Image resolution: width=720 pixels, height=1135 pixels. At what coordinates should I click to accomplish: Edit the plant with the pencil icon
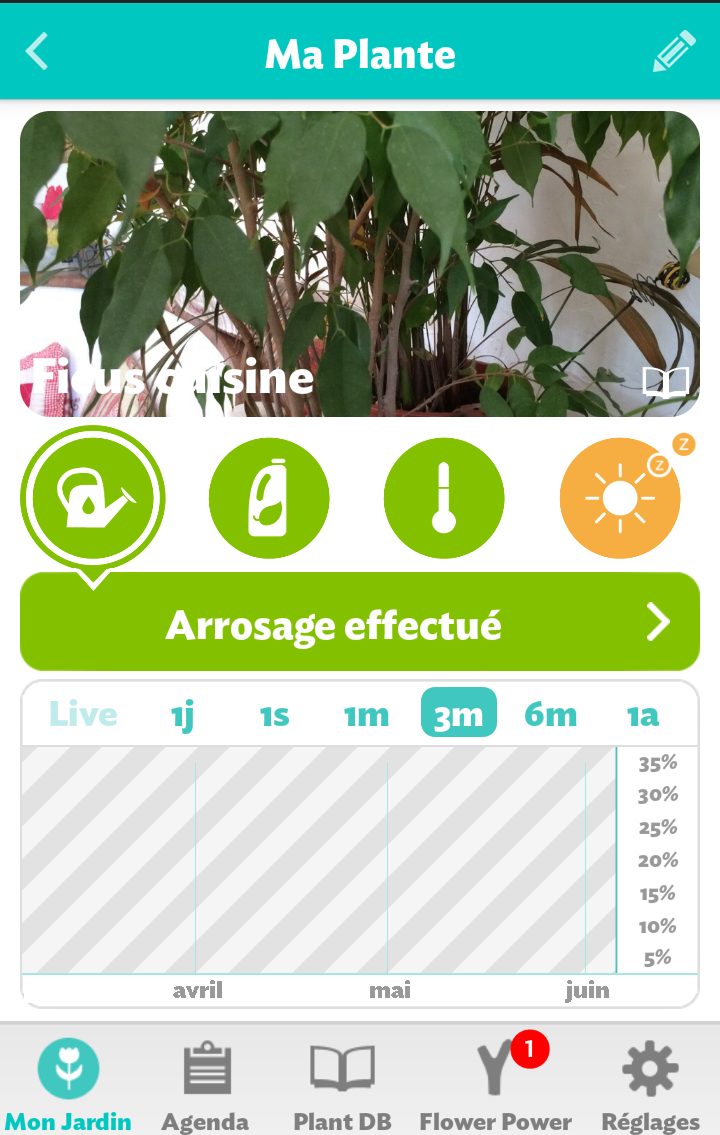[674, 52]
